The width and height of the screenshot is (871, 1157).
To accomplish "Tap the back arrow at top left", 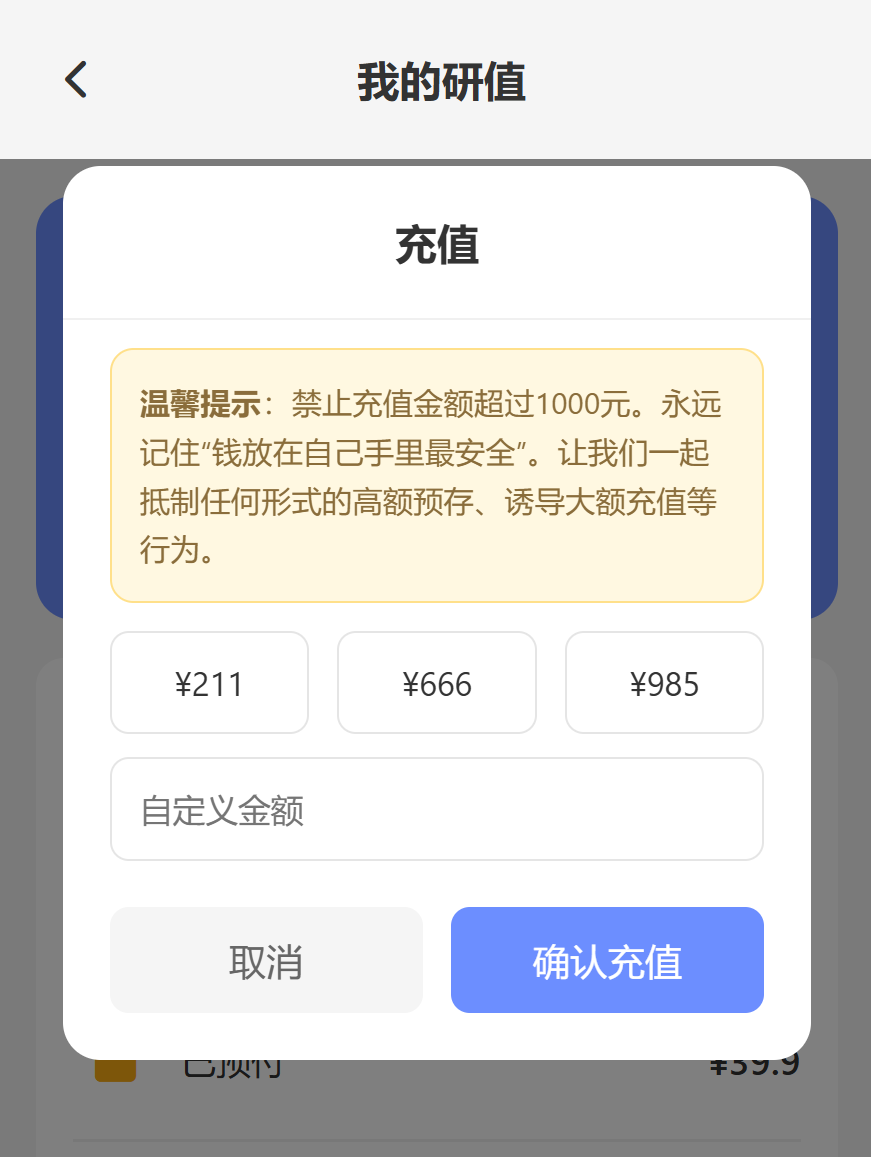I will tap(75, 79).
